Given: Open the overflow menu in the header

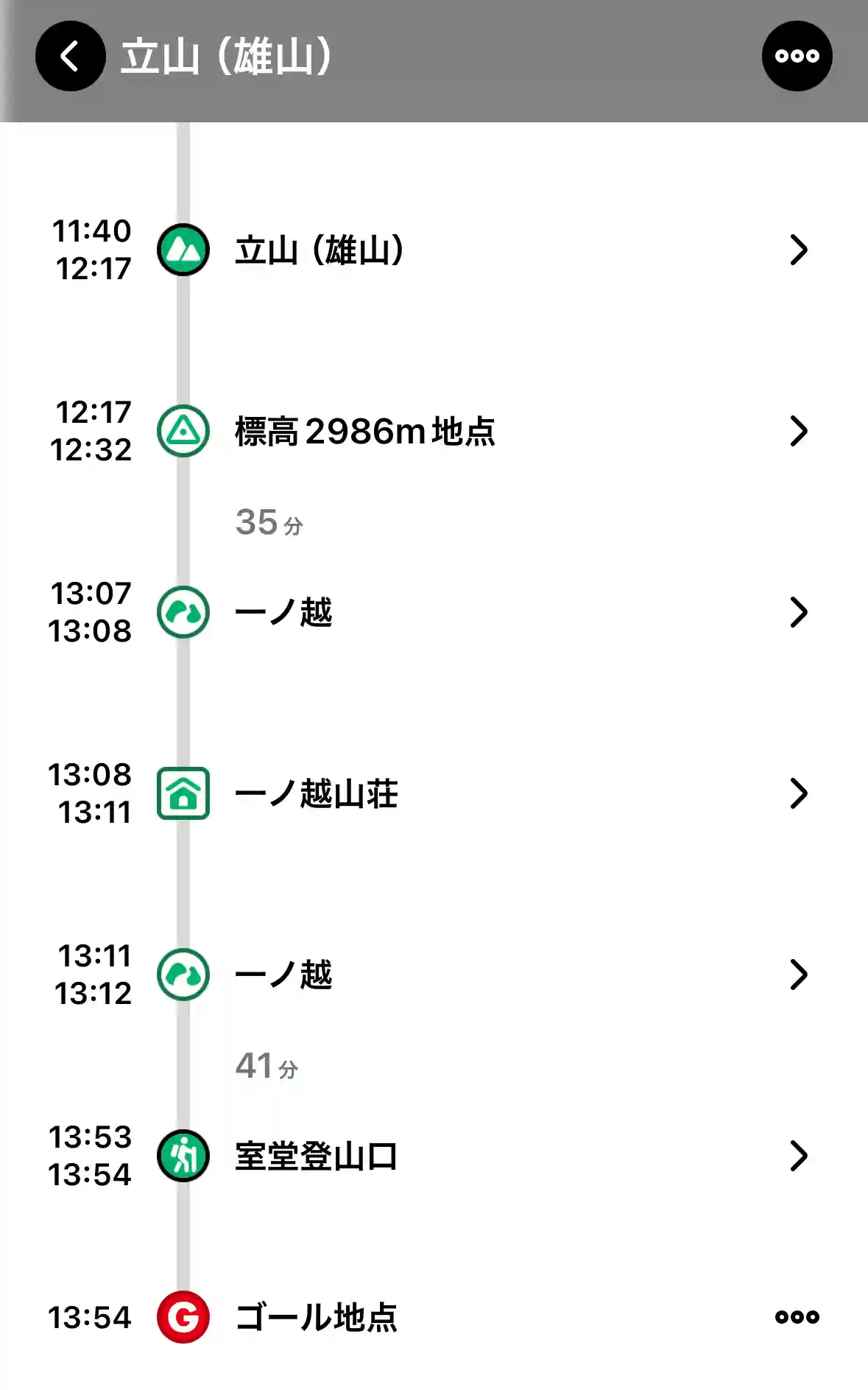Looking at the screenshot, I should tap(797, 56).
